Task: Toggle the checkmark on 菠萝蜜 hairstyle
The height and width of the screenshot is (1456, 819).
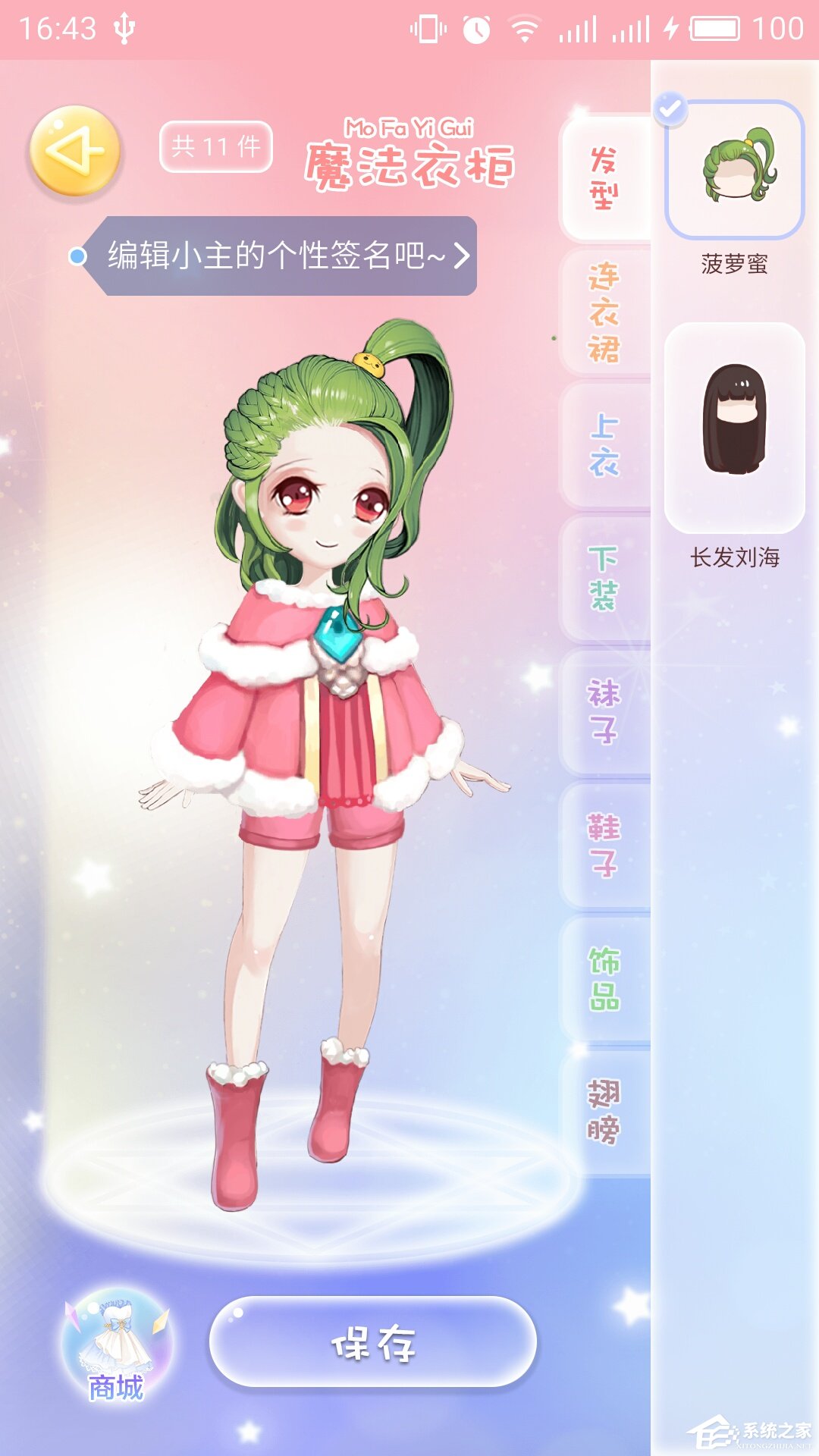Action: coord(669,110)
